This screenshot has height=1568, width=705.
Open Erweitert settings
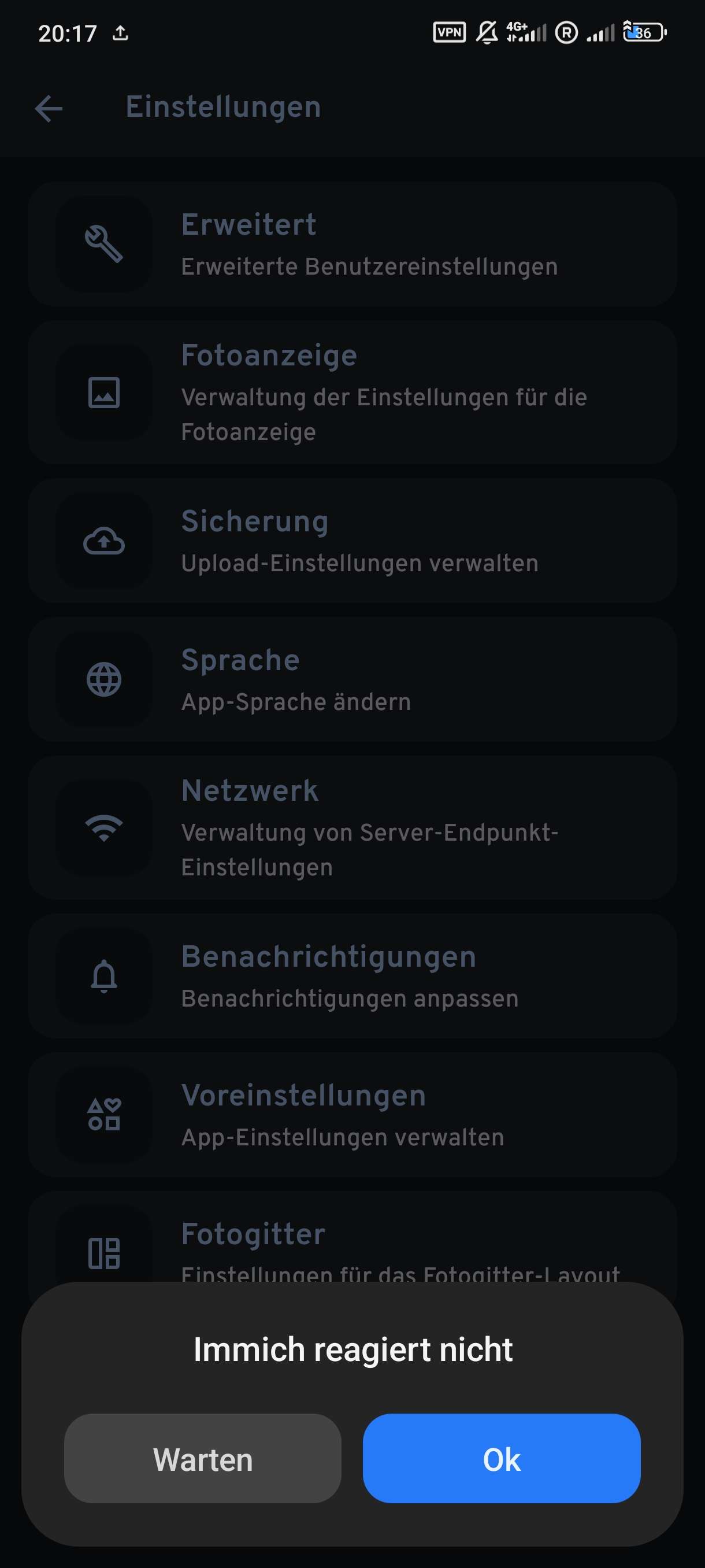point(352,244)
